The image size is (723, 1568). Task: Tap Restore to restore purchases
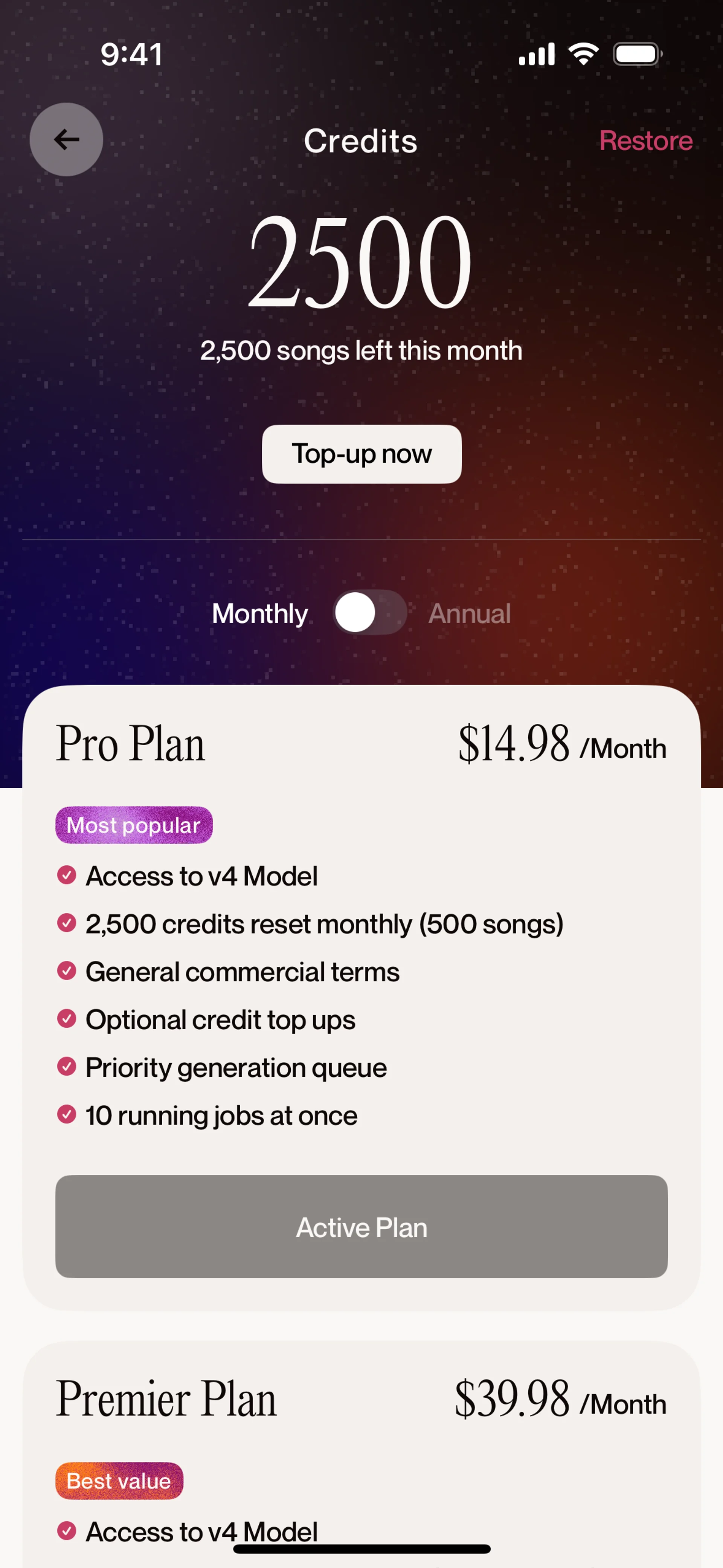646,141
